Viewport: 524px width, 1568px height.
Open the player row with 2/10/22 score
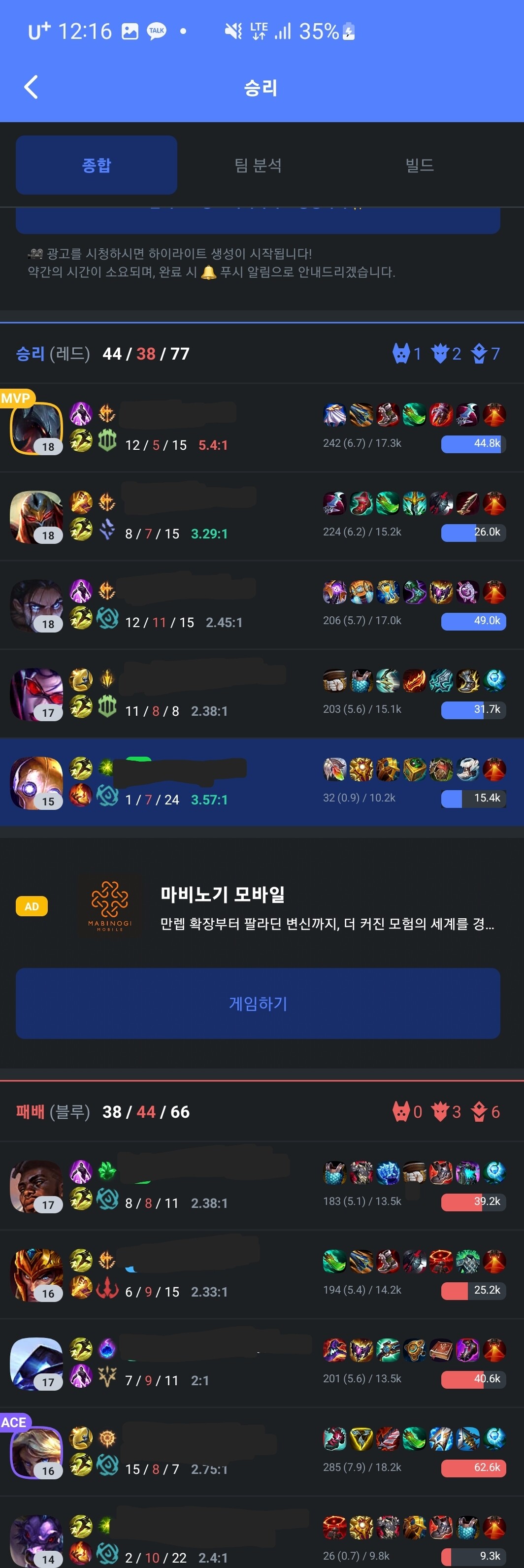pos(262,1539)
